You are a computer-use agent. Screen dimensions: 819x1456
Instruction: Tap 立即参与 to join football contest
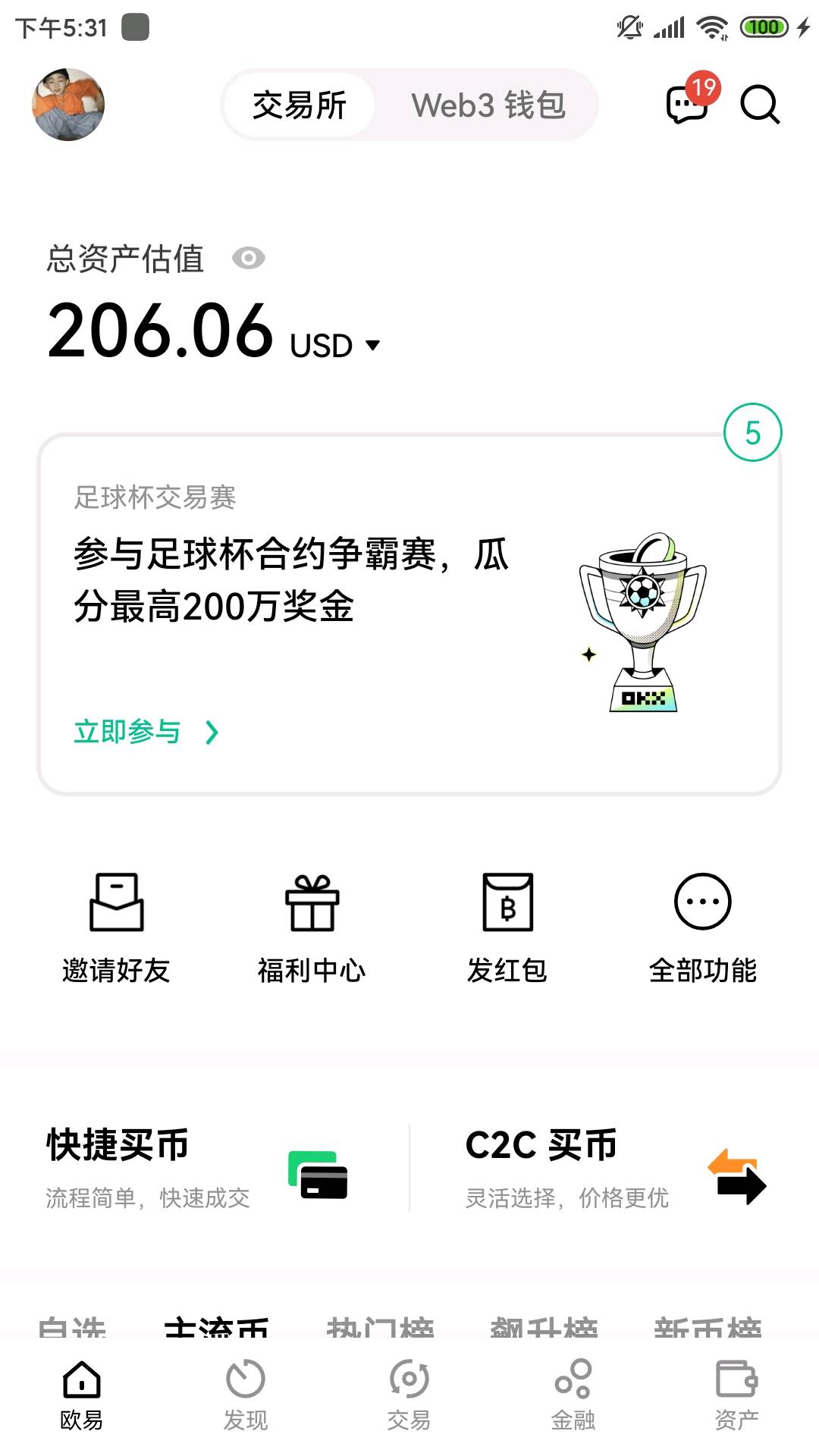click(146, 732)
